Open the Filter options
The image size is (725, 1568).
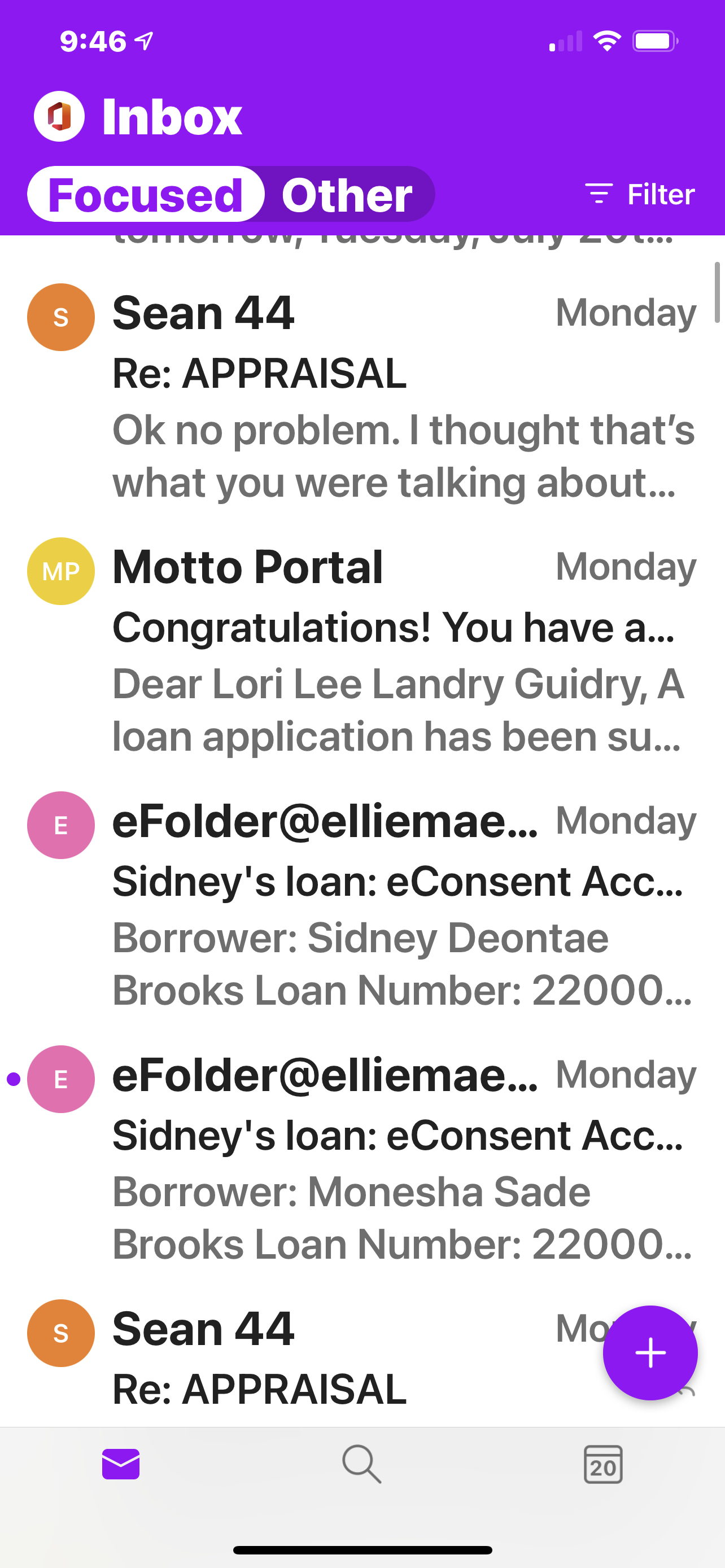640,195
